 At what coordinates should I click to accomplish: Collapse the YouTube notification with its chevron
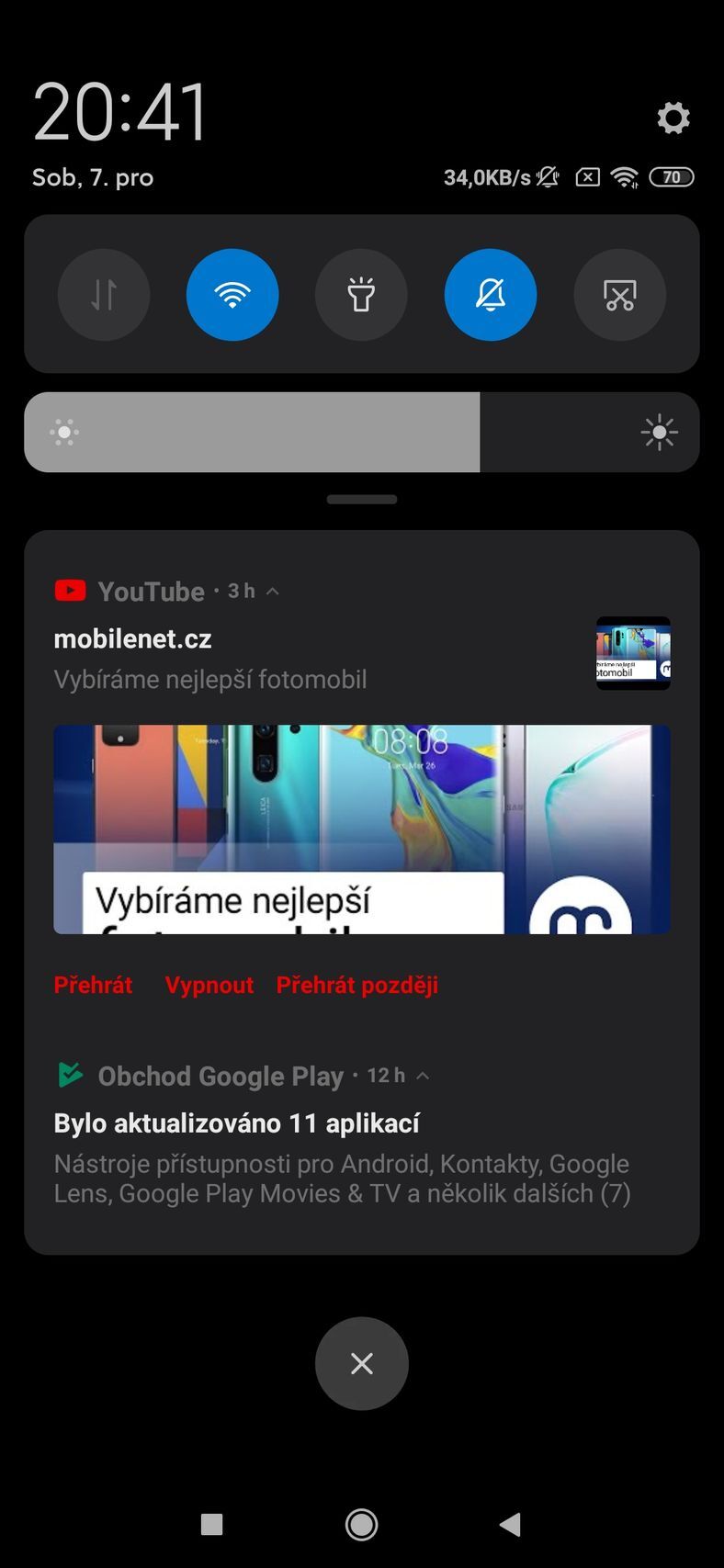272,591
